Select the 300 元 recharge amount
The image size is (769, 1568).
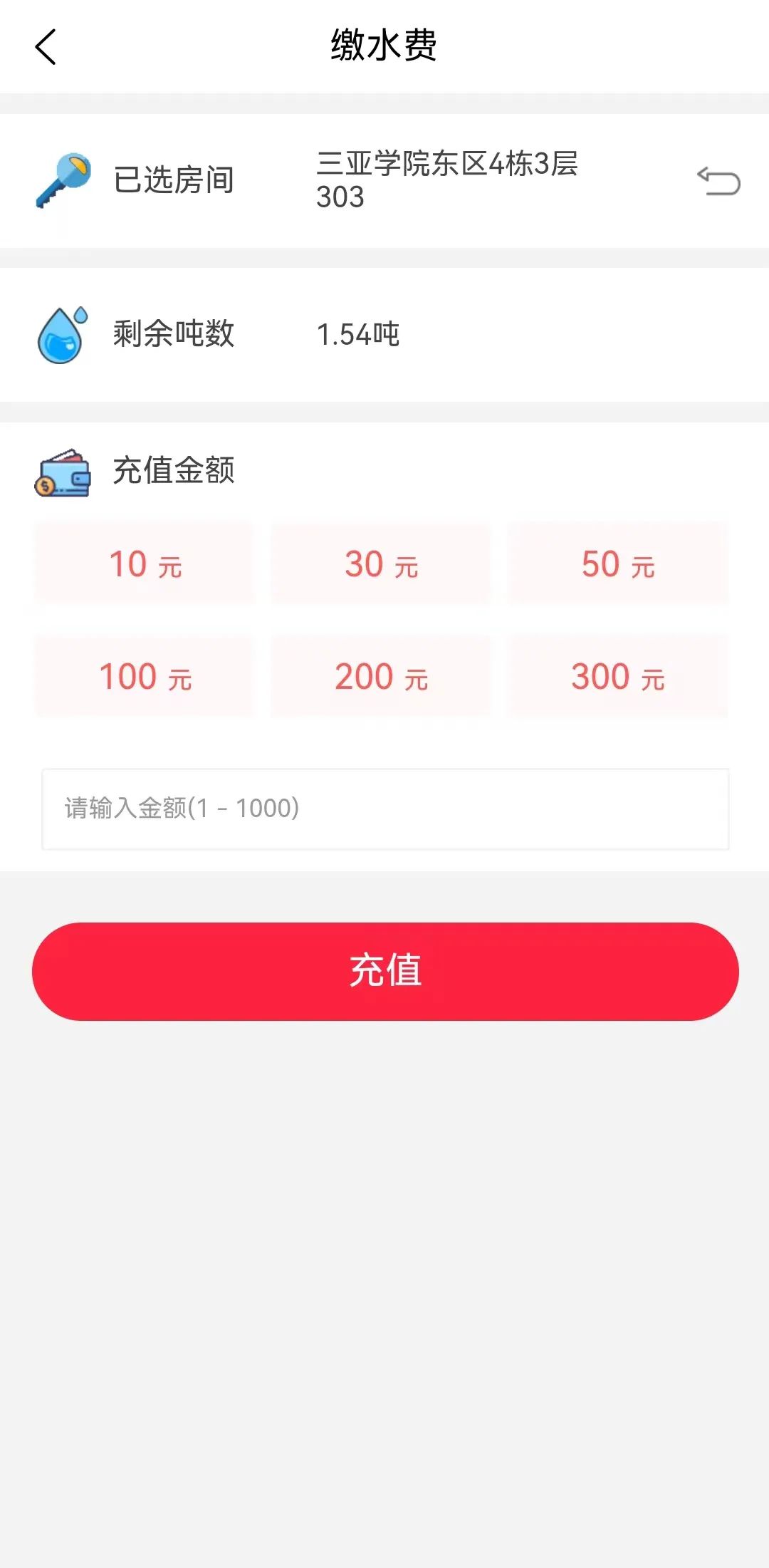click(618, 675)
